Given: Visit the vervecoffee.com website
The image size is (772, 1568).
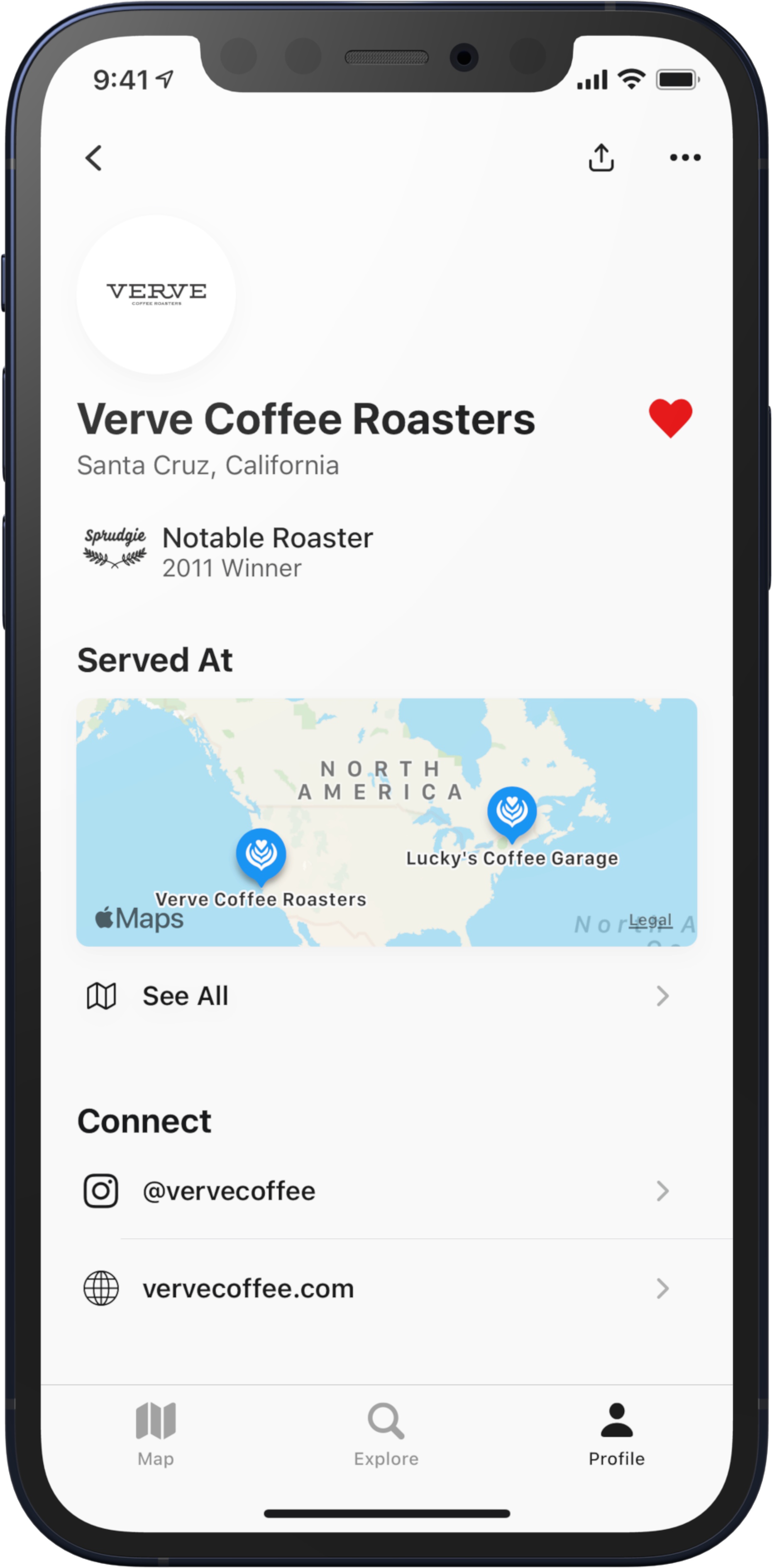Looking at the screenshot, I should pyautogui.click(x=386, y=1288).
